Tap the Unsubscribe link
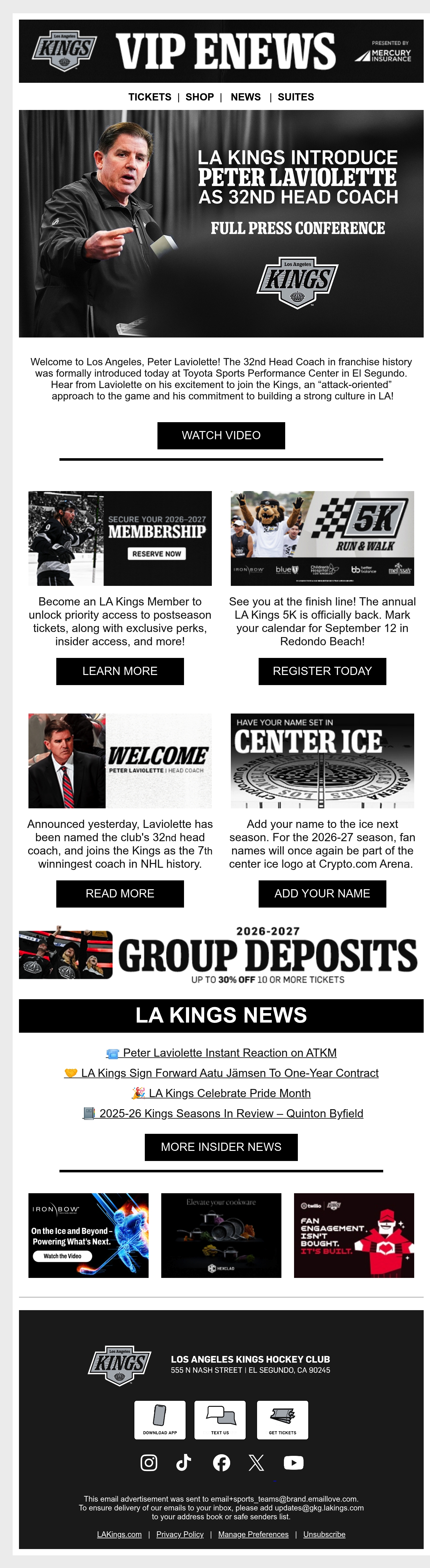Viewport: 430px width, 1568px height. pos(324,1535)
